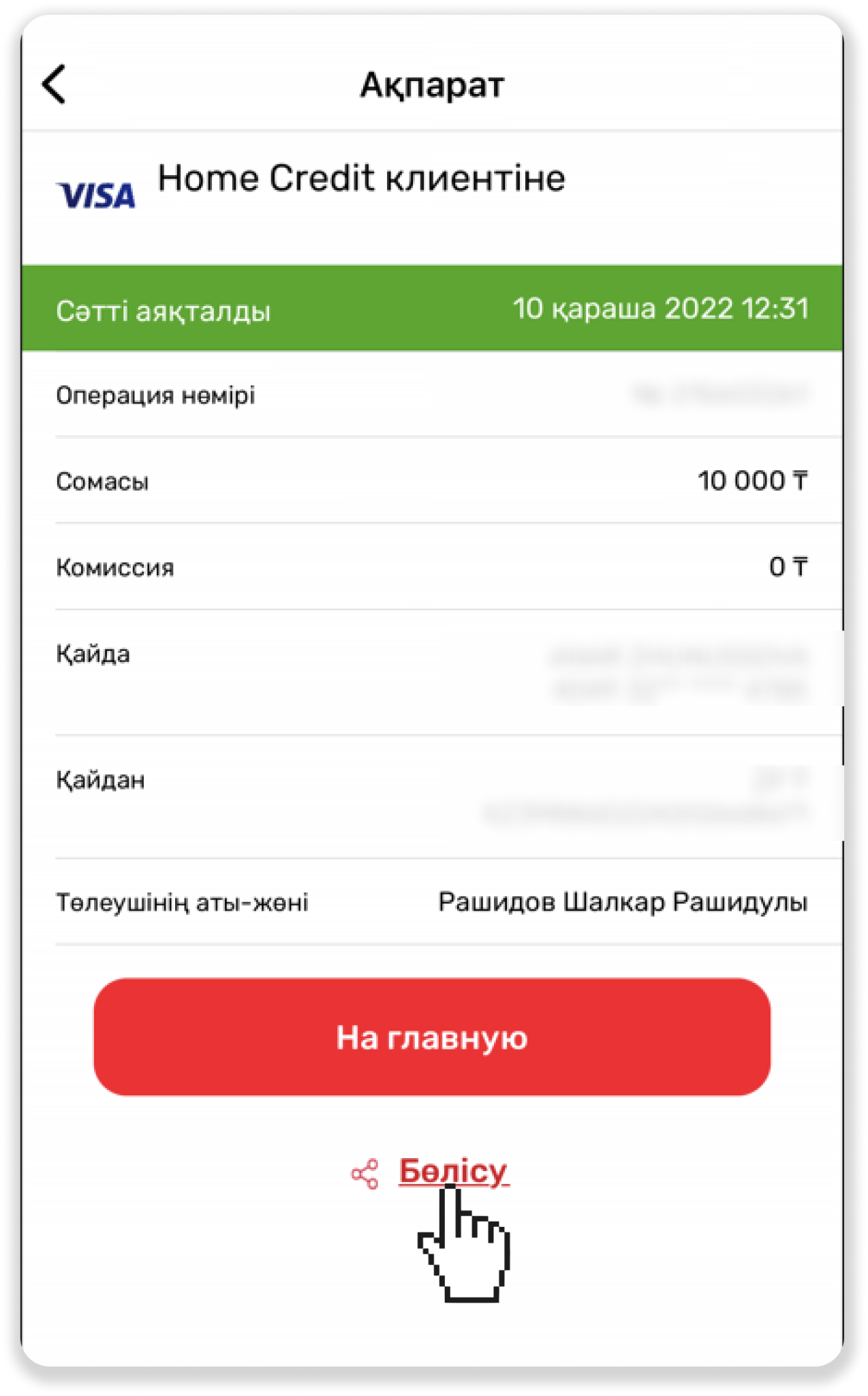Tap the red На главную button
The width and height of the screenshot is (868, 1396).
[x=432, y=1037]
